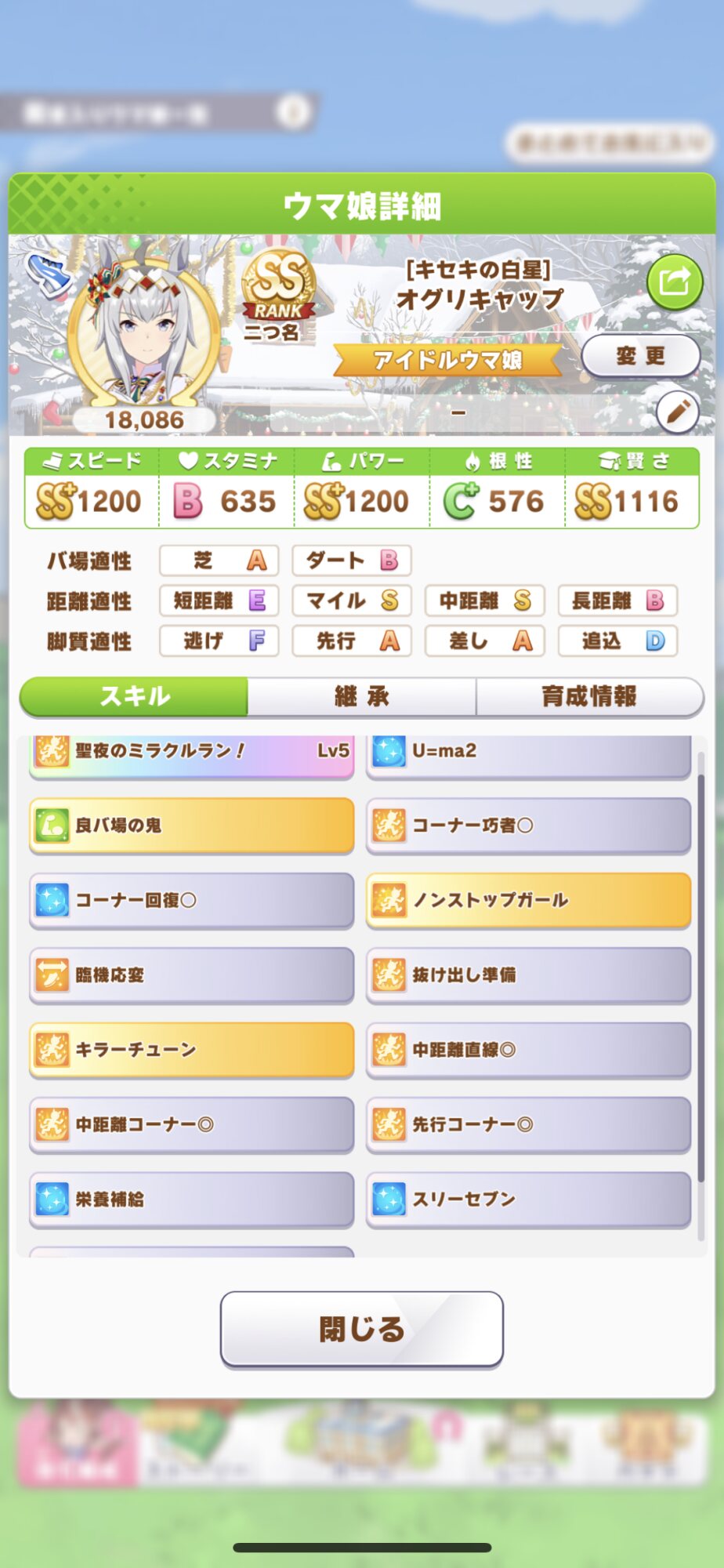Switch to the 継承 tab
Image resolution: width=724 pixels, height=1568 pixels.
pos(361,696)
